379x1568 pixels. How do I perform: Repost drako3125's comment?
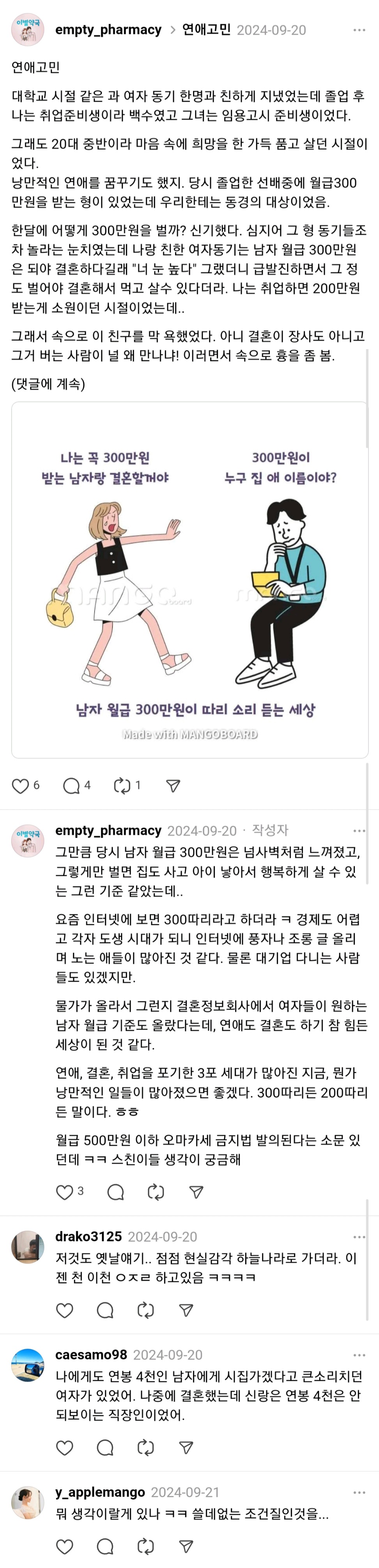(x=145, y=1310)
